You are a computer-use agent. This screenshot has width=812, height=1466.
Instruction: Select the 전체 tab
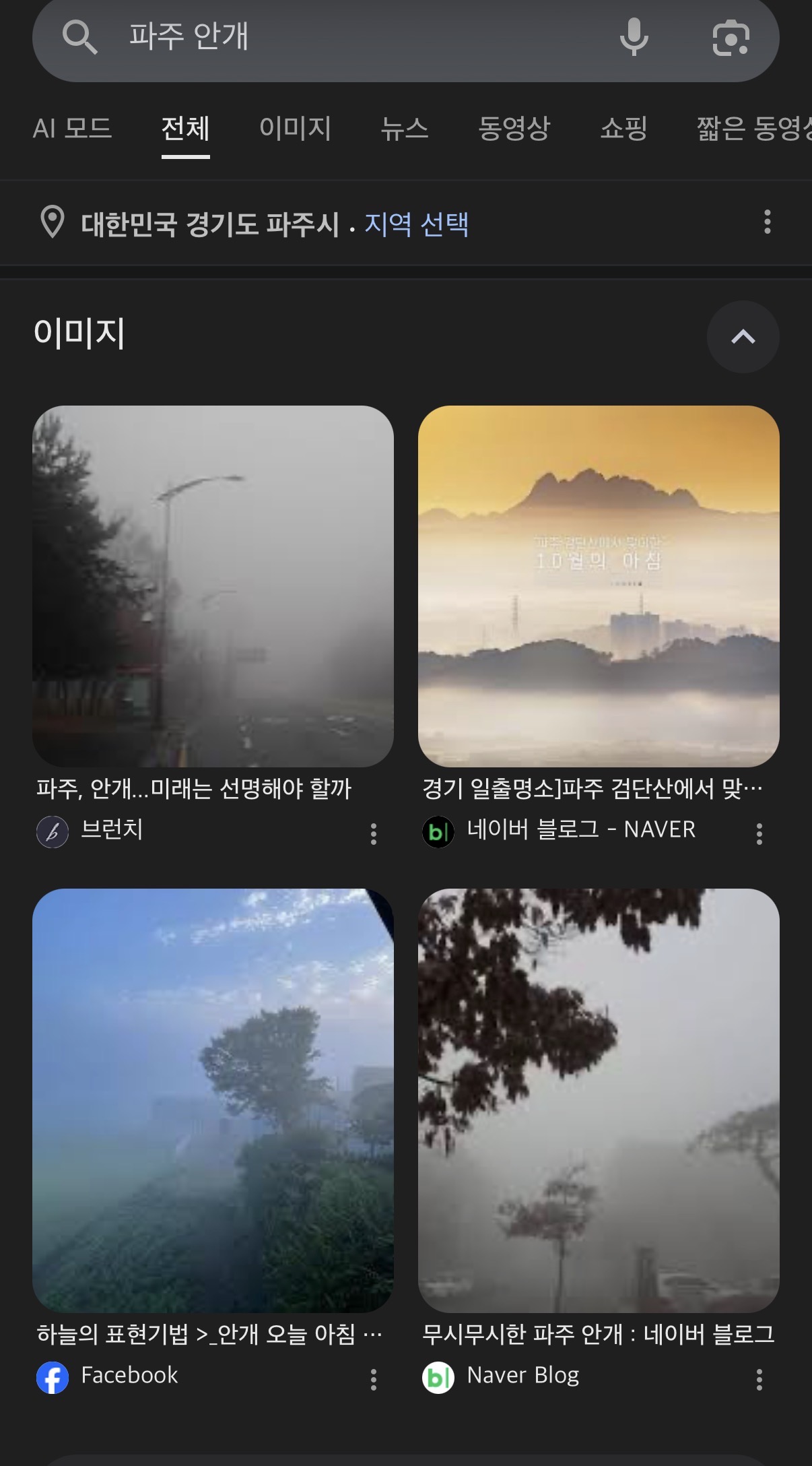tap(185, 128)
